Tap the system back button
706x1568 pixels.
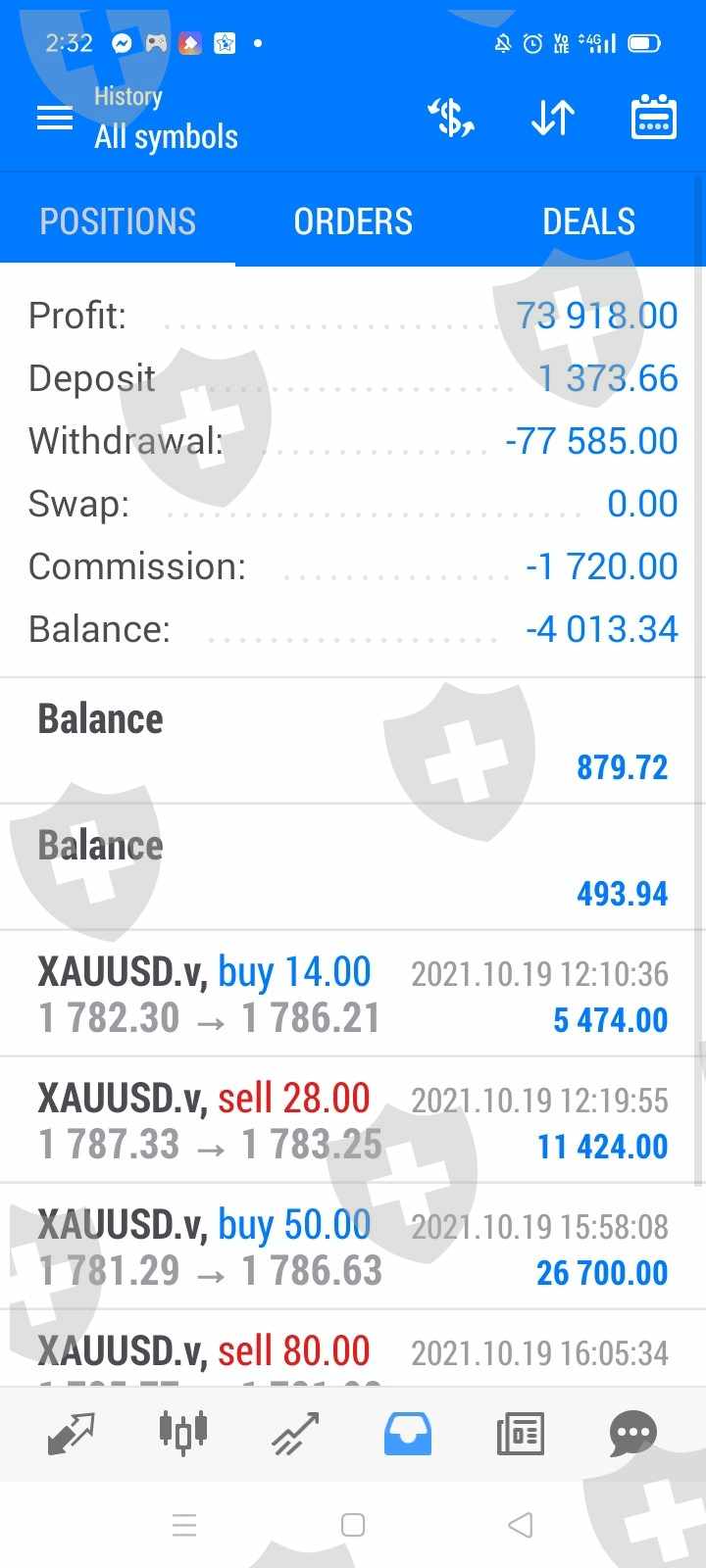(521, 1525)
